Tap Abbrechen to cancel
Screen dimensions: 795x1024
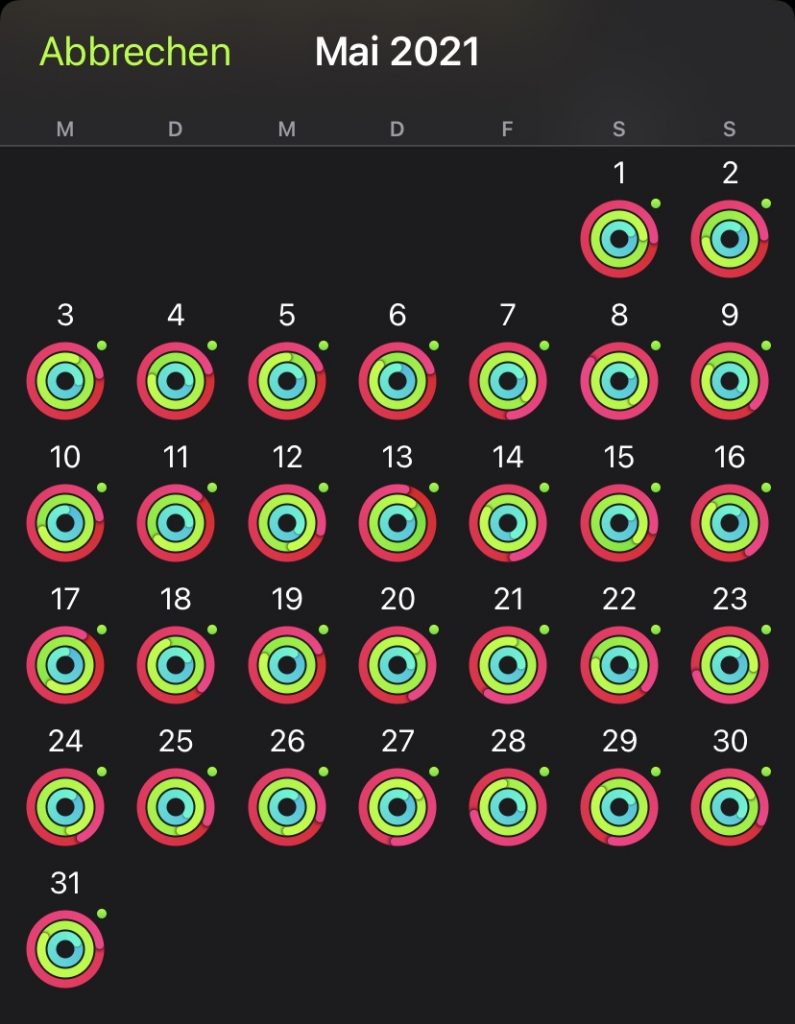coord(135,53)
